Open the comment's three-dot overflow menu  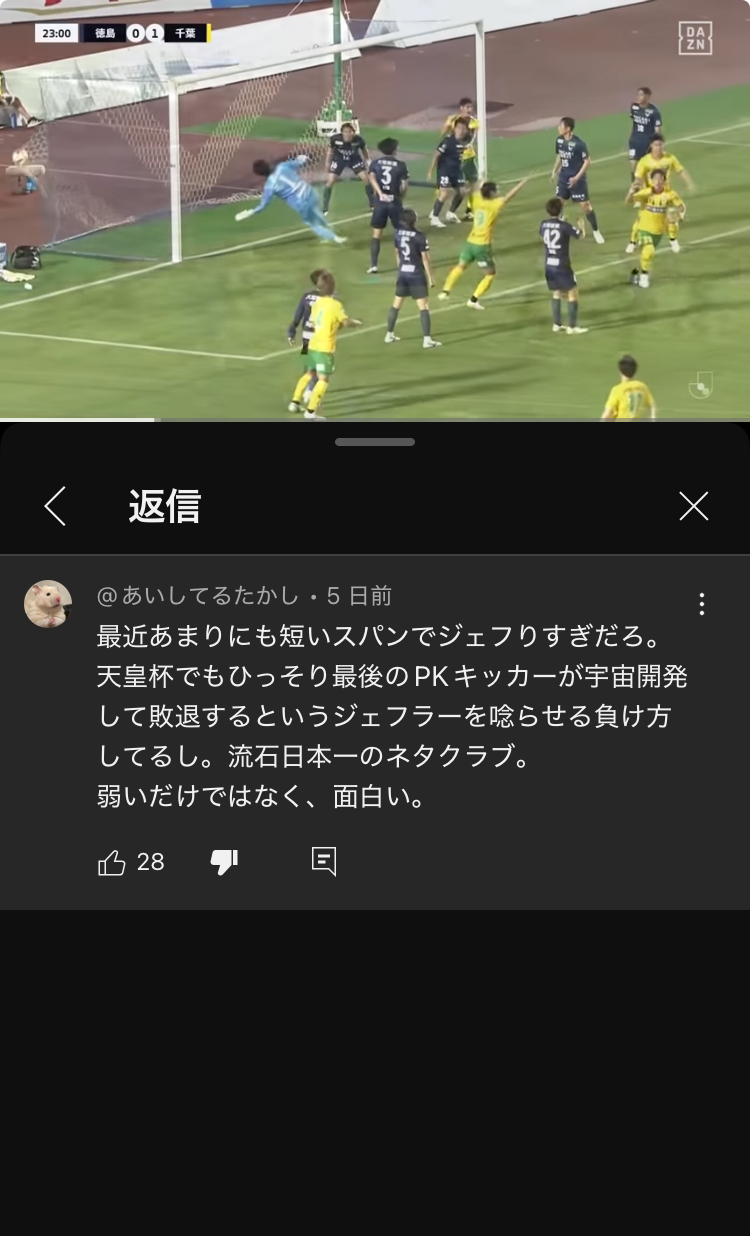coord(702,603)
